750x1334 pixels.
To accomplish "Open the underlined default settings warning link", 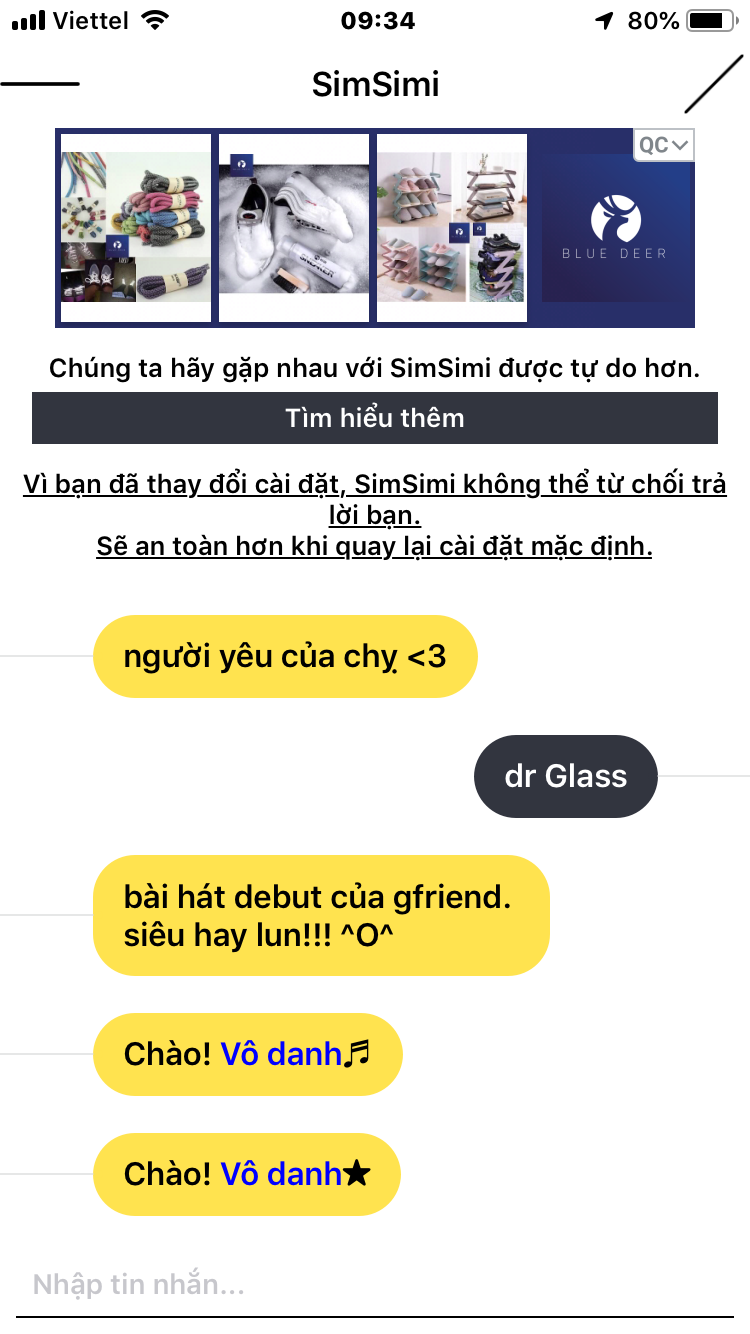I will [x=375, y=516].
